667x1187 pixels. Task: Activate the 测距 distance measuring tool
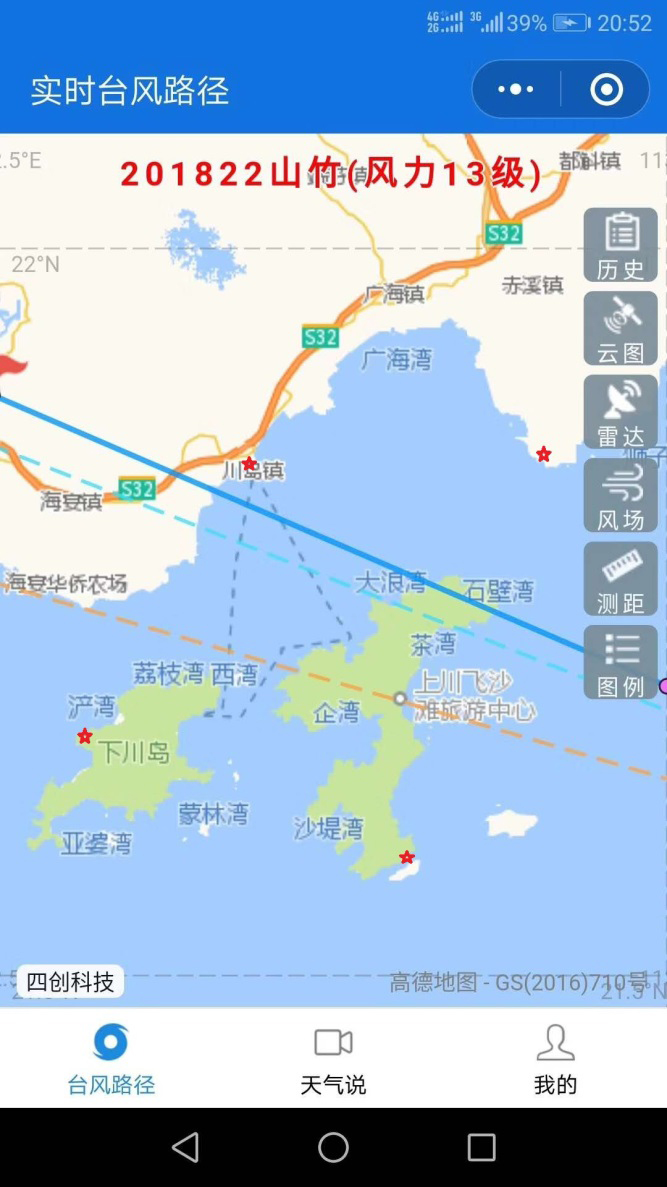point(621,579)
